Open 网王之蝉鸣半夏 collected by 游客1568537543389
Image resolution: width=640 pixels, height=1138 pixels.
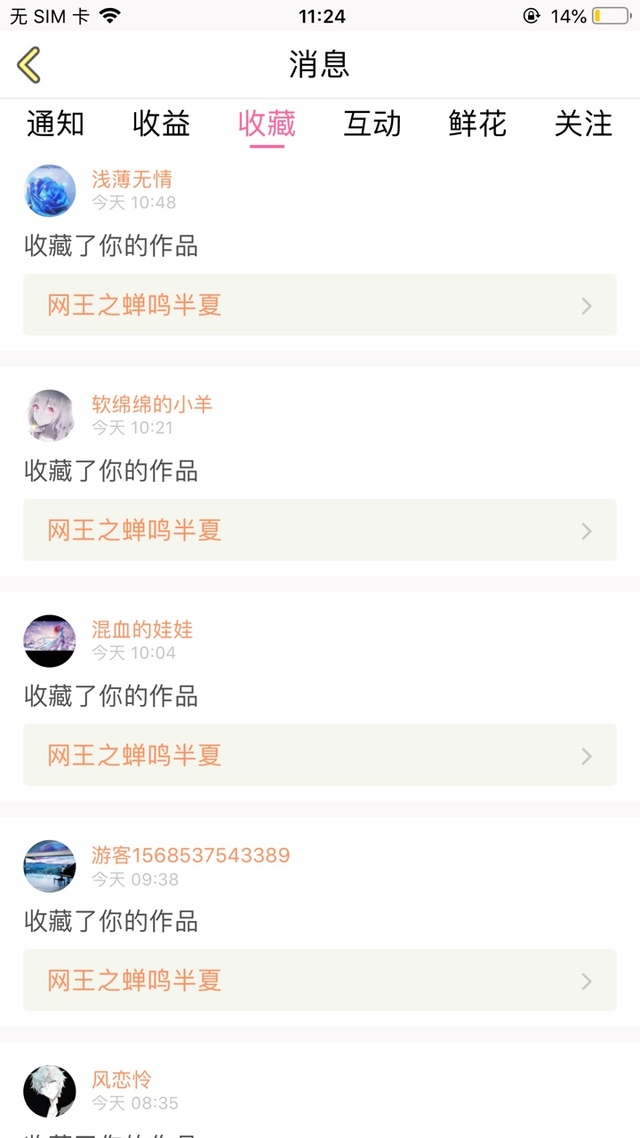point(320,981)
